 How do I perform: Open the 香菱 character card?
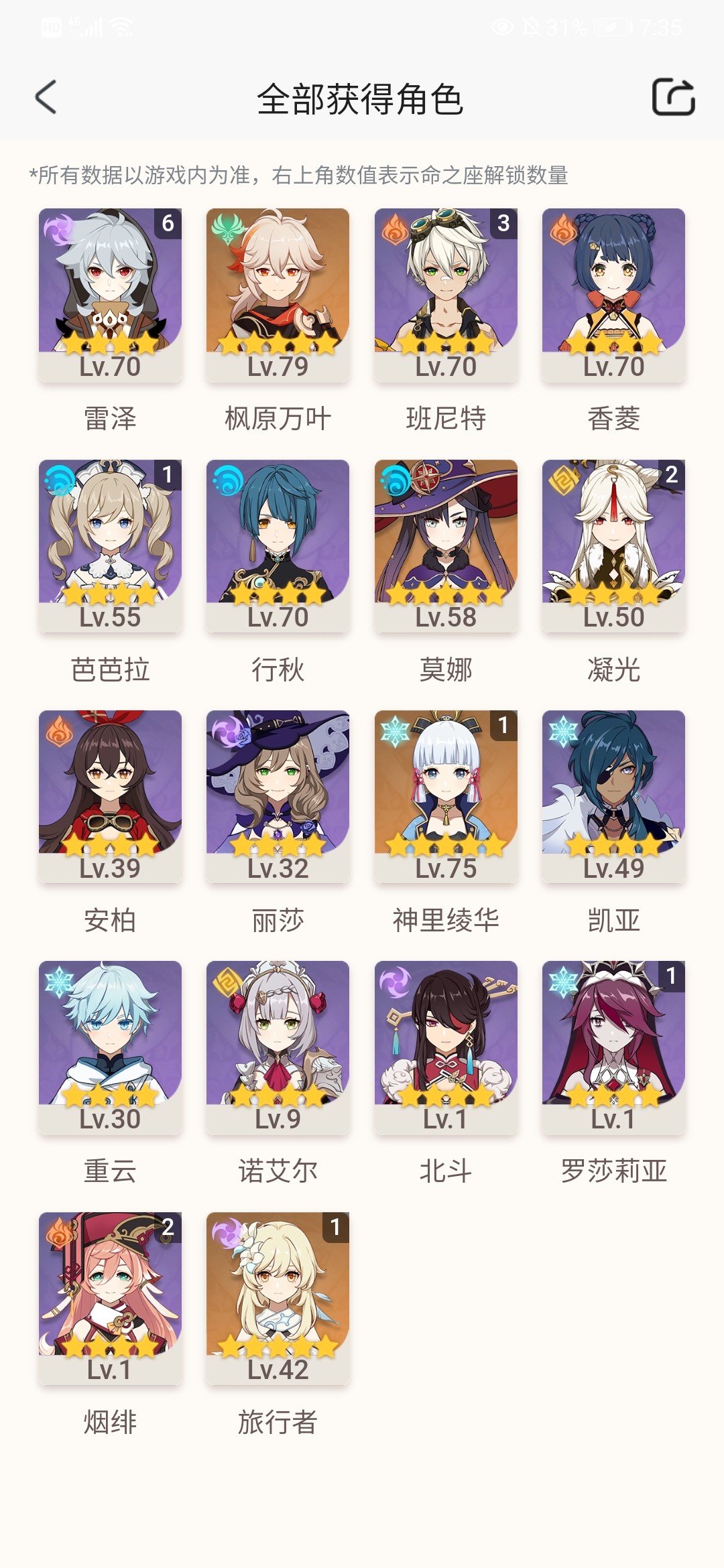pyautogui.click(x=613, y=295)
